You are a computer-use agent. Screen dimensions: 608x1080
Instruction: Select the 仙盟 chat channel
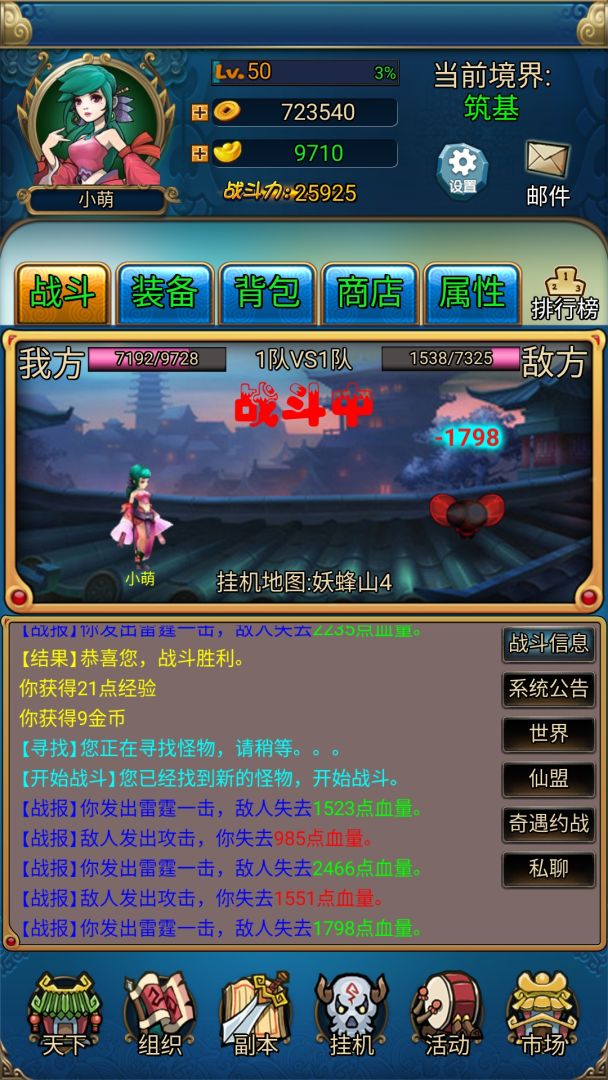point(549,779)
